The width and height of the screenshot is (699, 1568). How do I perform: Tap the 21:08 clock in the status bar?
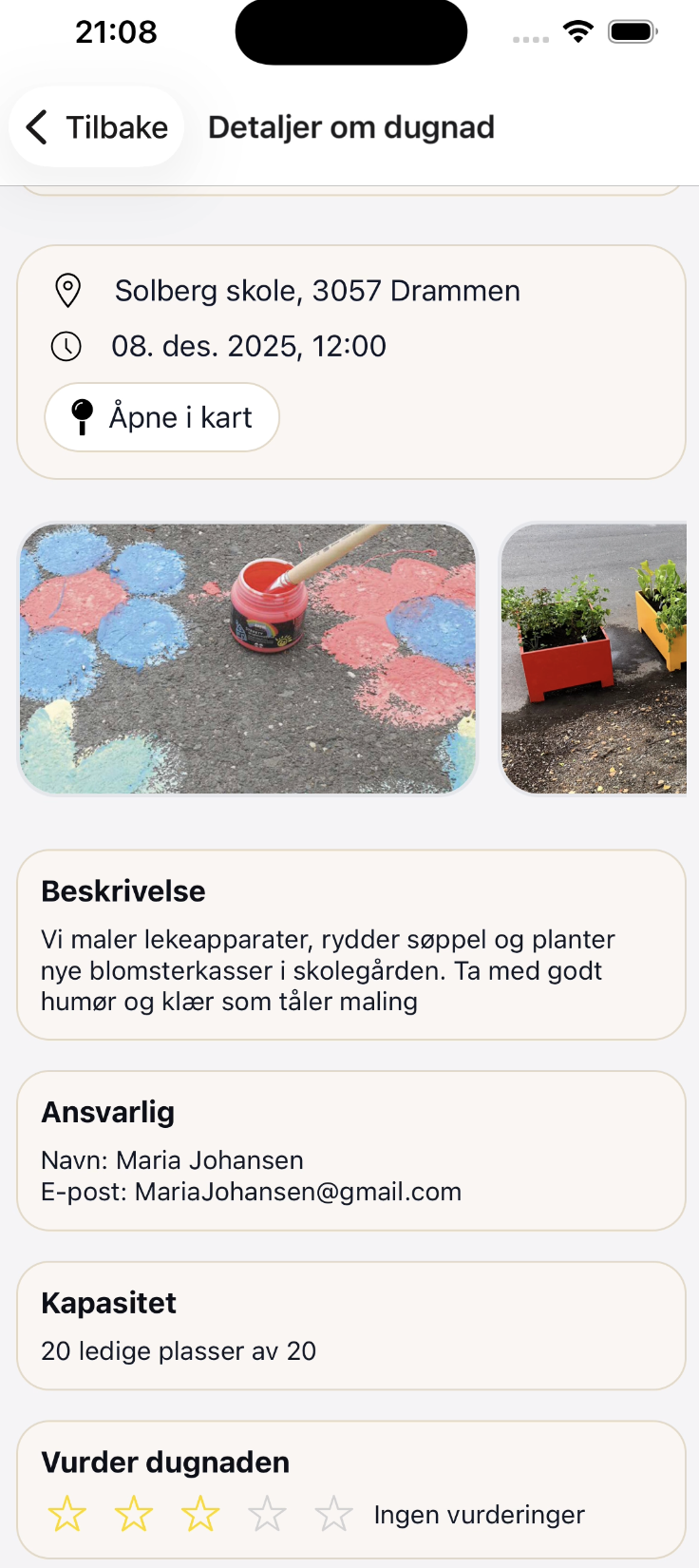(117, 31)
